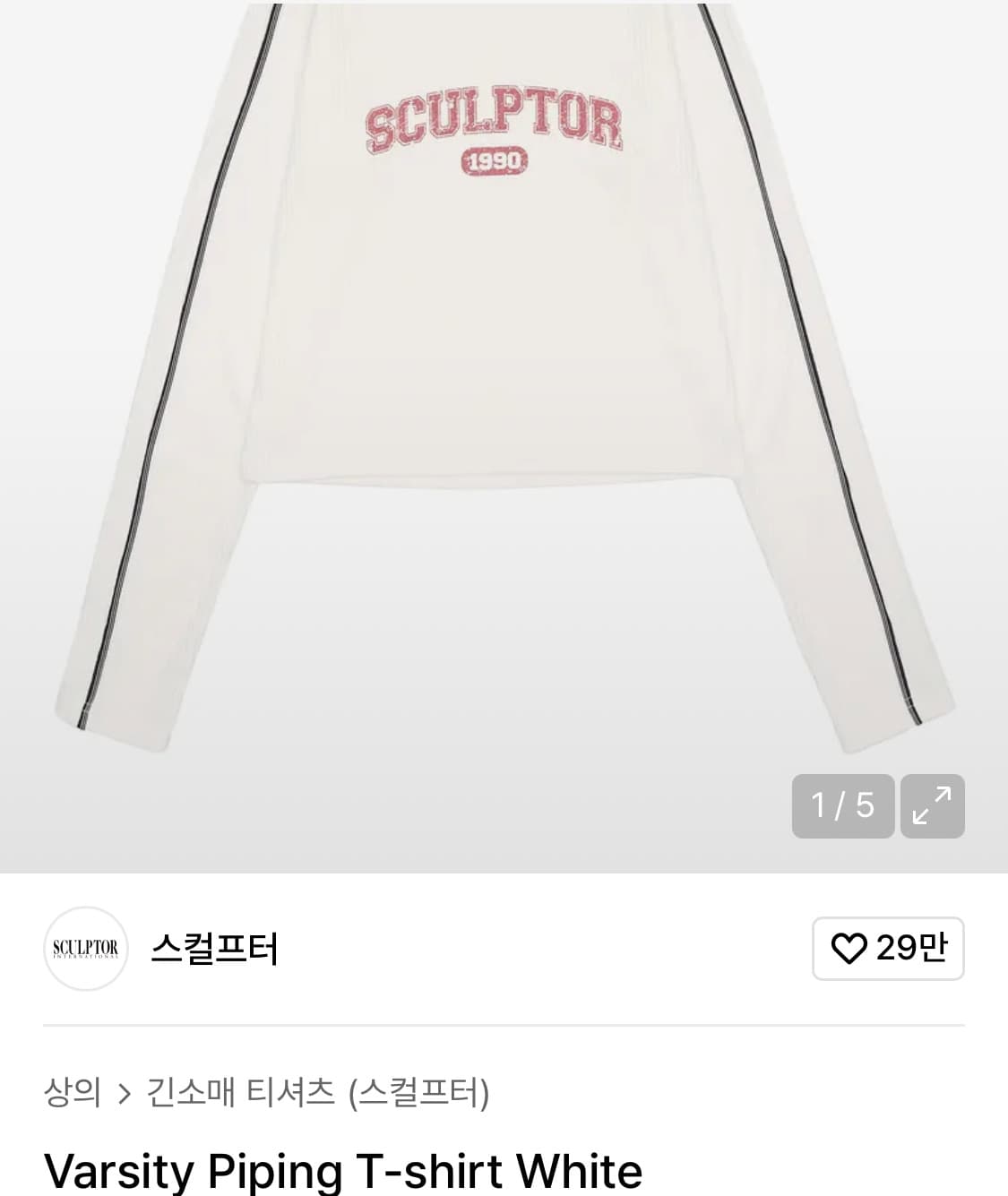Open the SCULPTOR circular brand logo
This screenshot has height=1196, width=1008.
pos(85,950)
